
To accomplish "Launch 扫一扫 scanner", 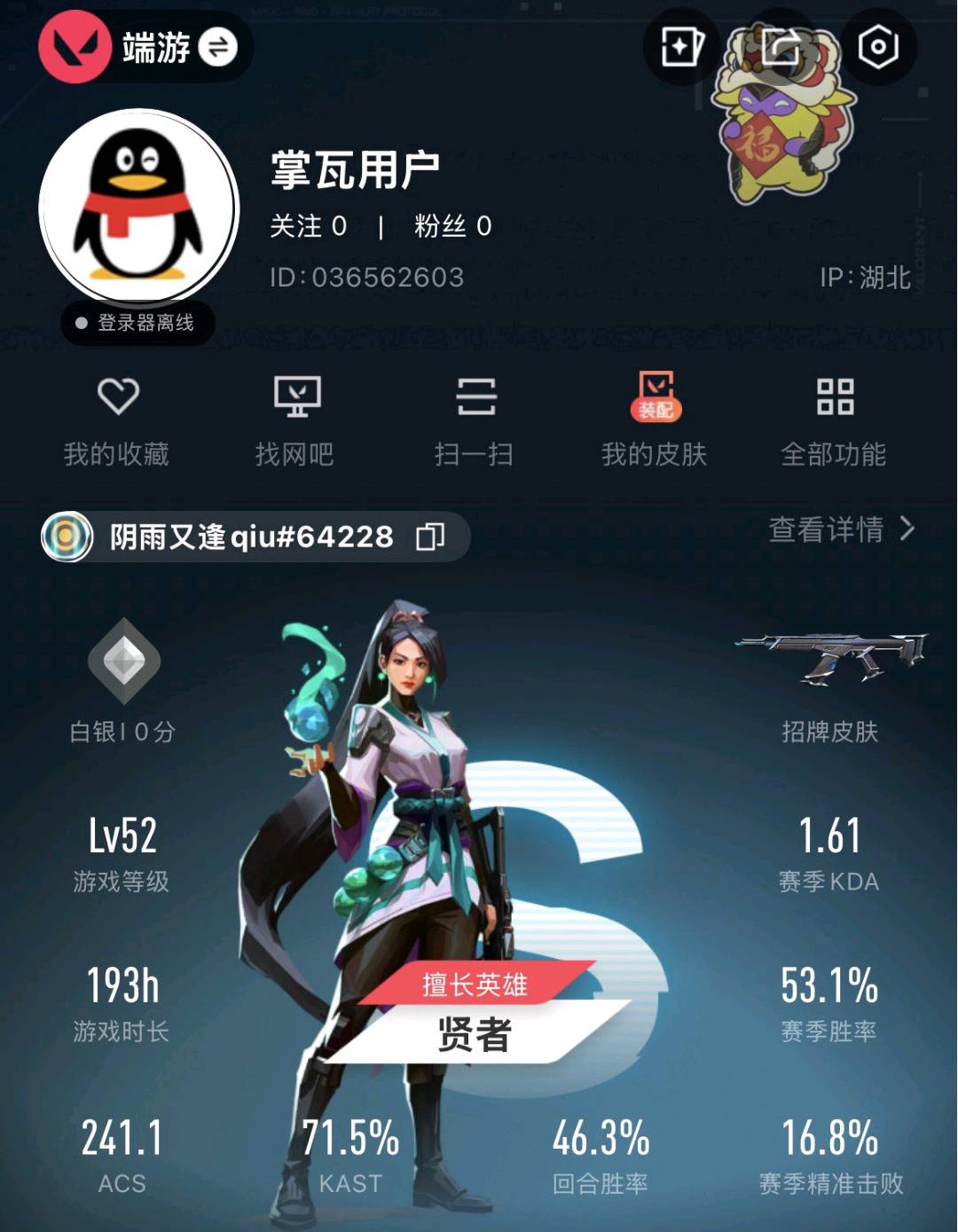I will click(x=475, y=420).
